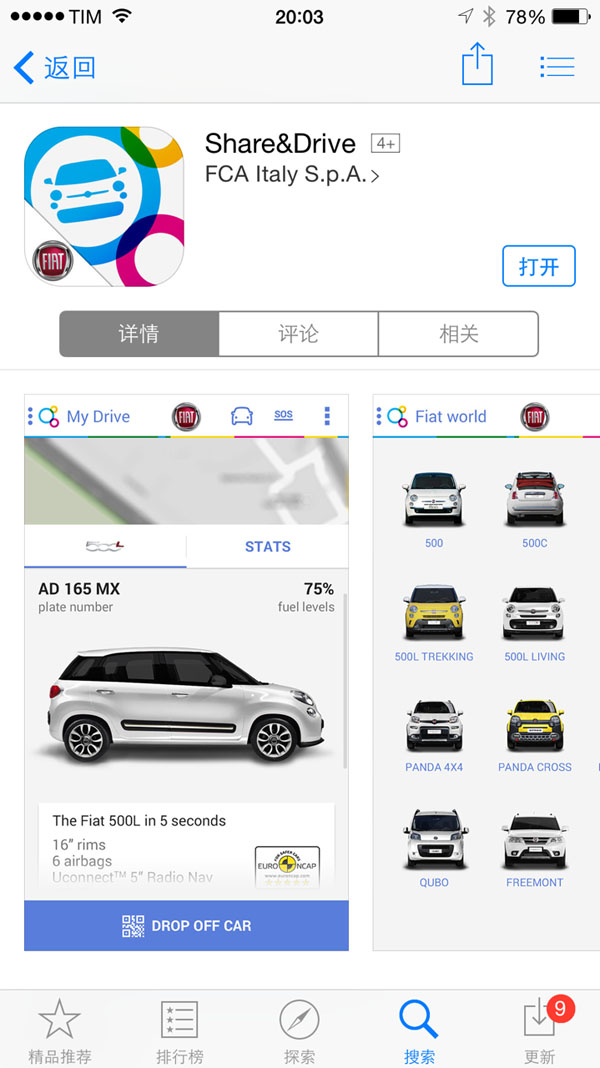Open developer page FCA Italy S.p.A.
Viewport: 600px width, 1068px height.
pos(291,175)
